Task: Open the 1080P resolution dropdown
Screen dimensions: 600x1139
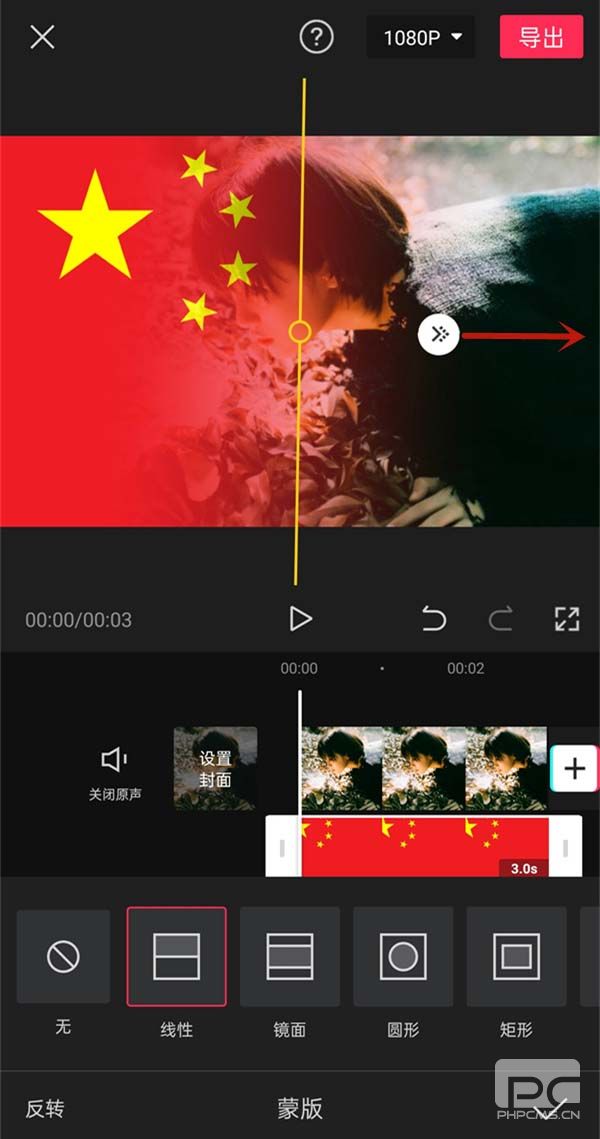Action: pyautogui.click(x=423, y=38)
